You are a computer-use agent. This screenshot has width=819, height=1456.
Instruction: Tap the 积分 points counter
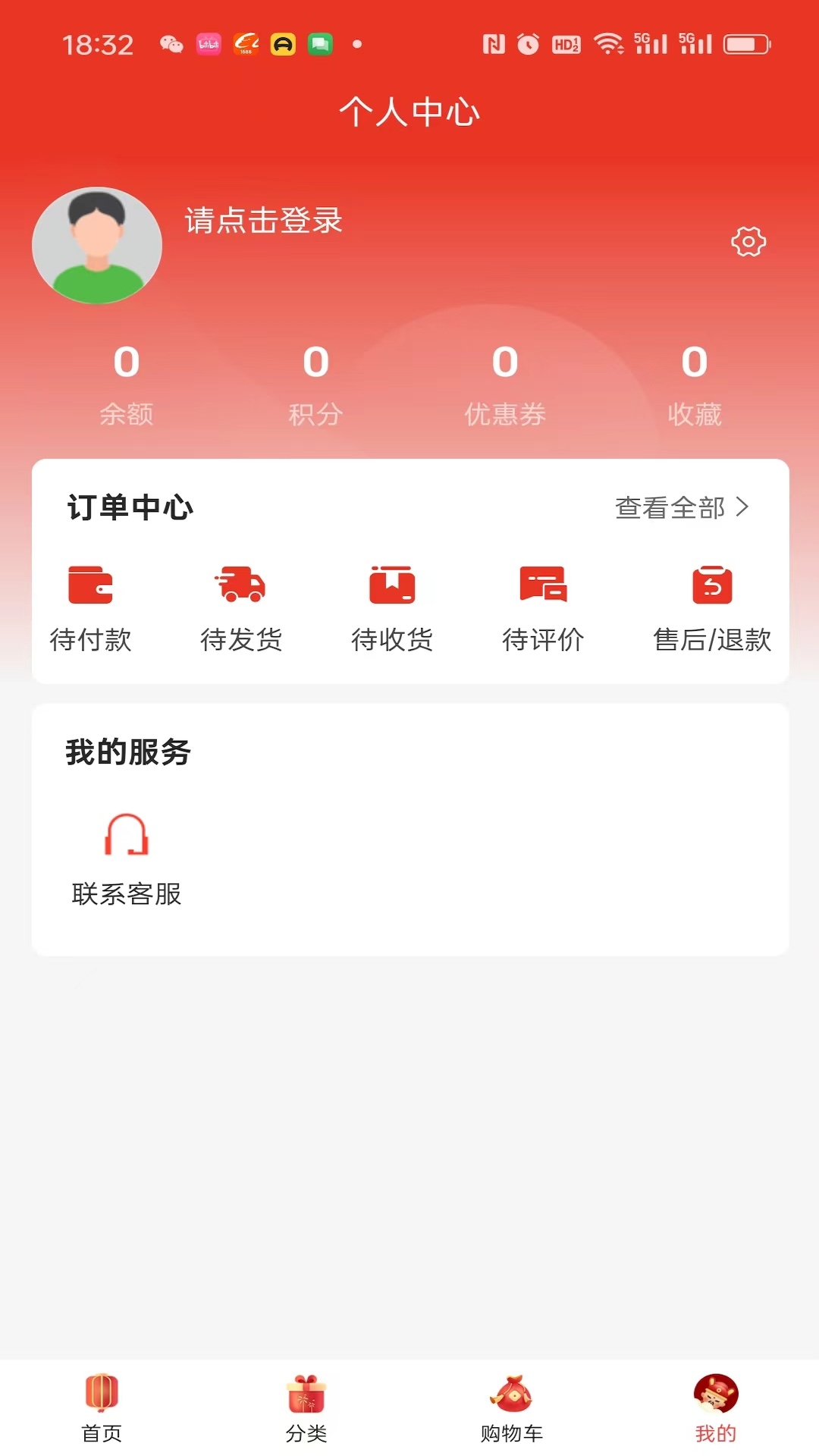[x=316, y=387]
